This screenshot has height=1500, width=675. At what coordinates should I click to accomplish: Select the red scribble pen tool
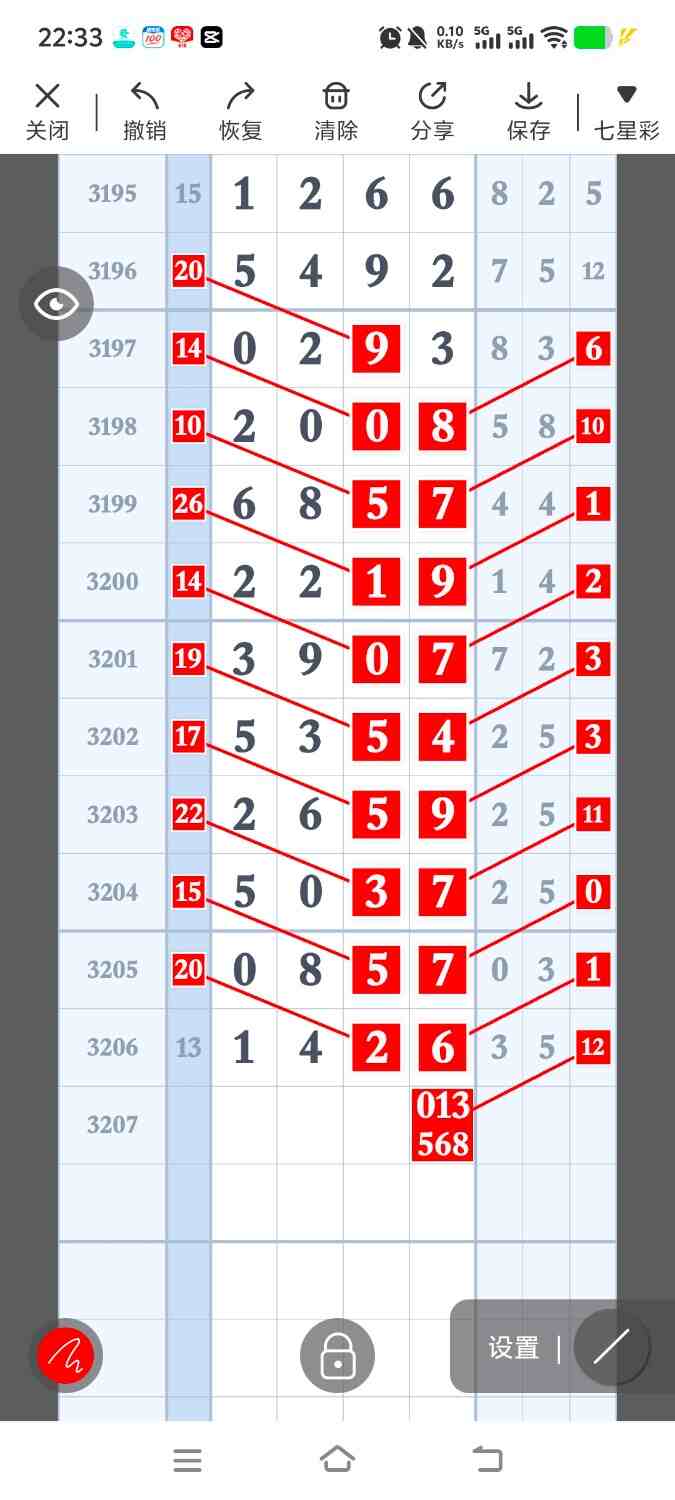[x=66, y=1356]
